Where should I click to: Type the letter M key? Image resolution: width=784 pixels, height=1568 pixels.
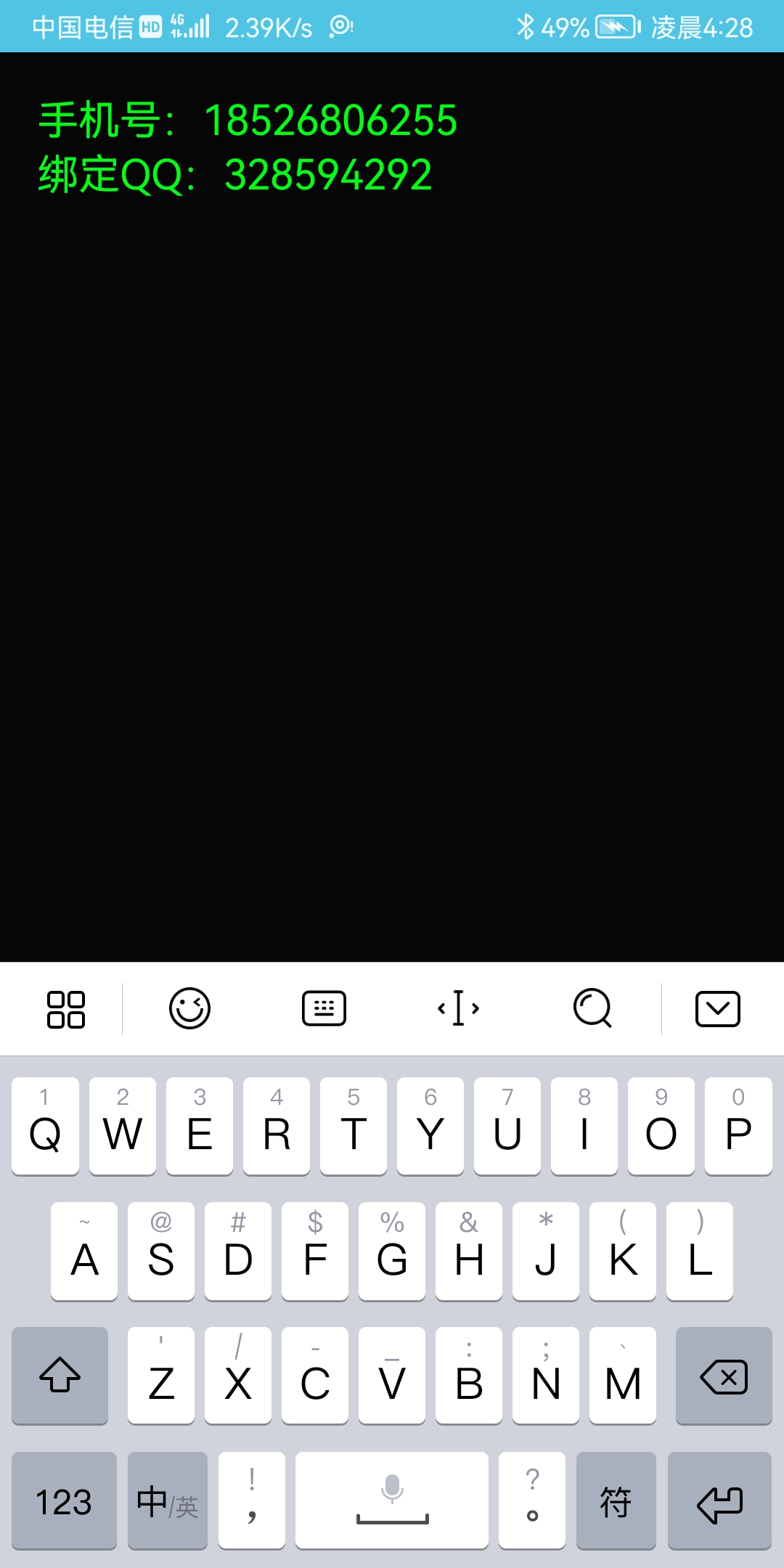click(x=623, y=1376)
